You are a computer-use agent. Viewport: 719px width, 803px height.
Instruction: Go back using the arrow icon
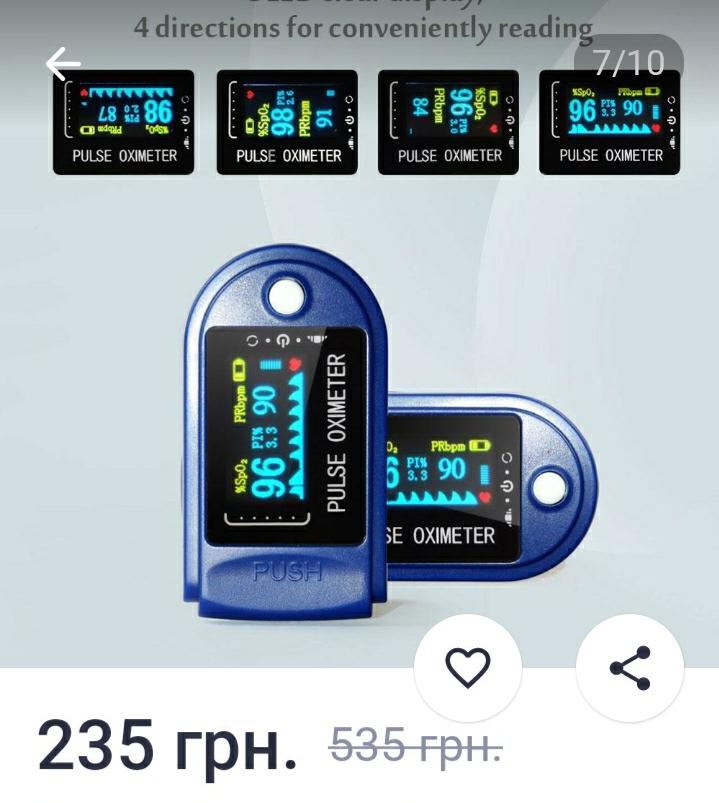tap(63, 65)
